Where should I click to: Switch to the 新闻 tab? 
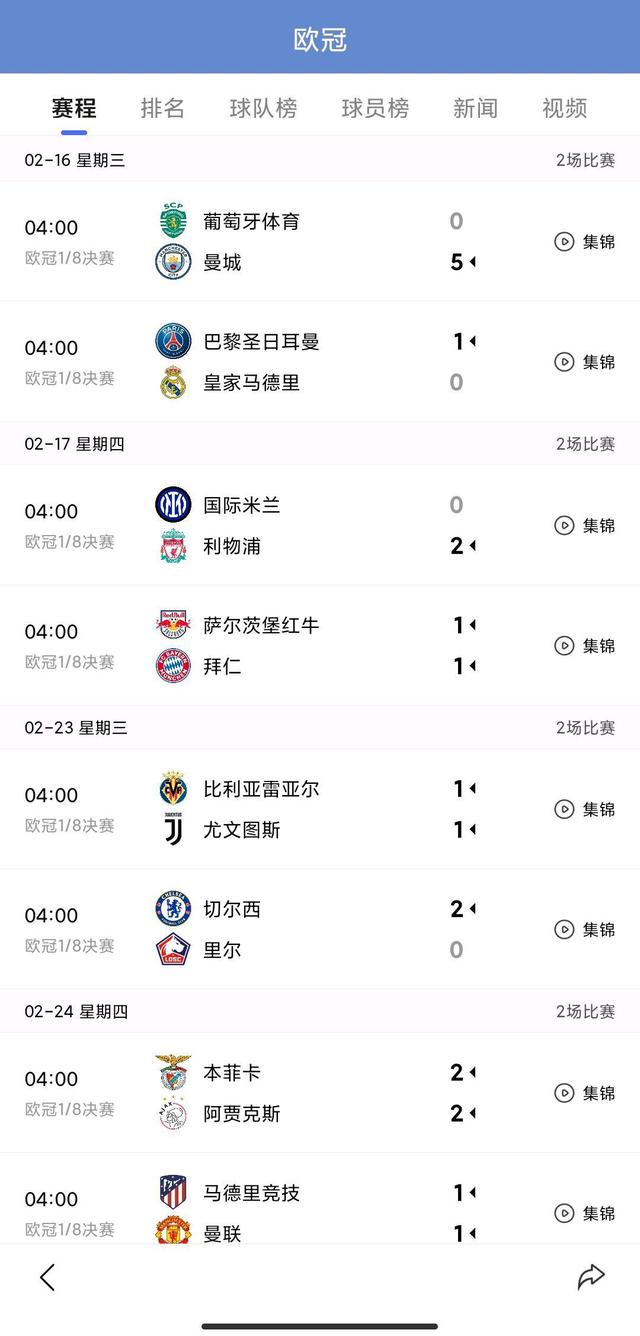(x=475, y=108)
